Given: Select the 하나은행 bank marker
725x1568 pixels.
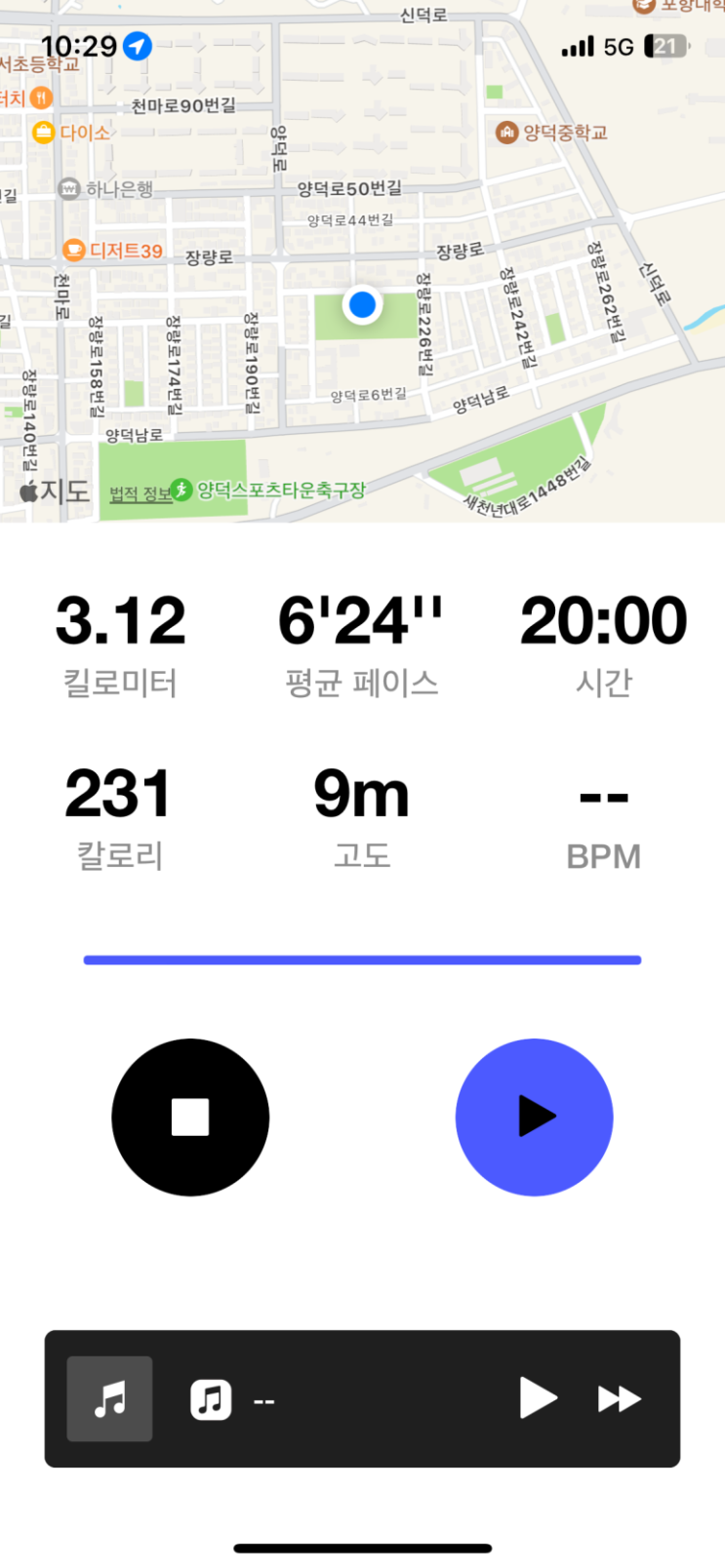Looking at the screenshot, I should click(69, 188).
